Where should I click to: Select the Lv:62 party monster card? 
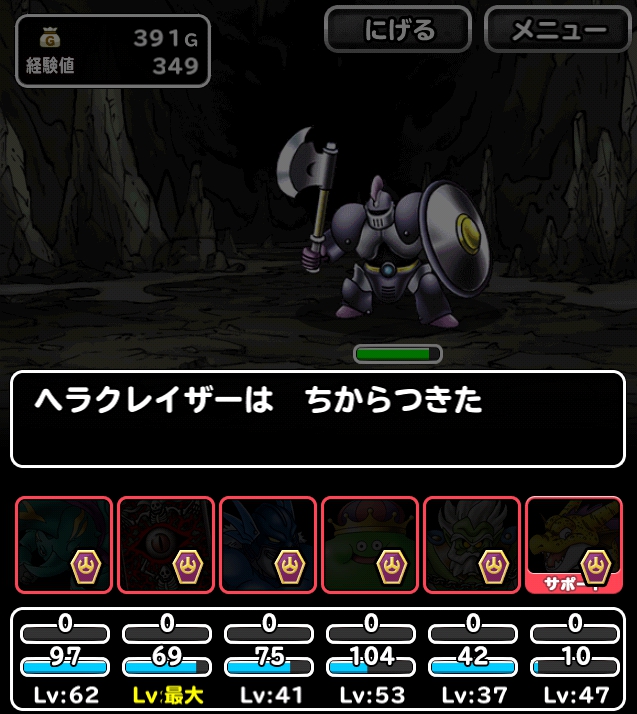click(x=63, y=545)
